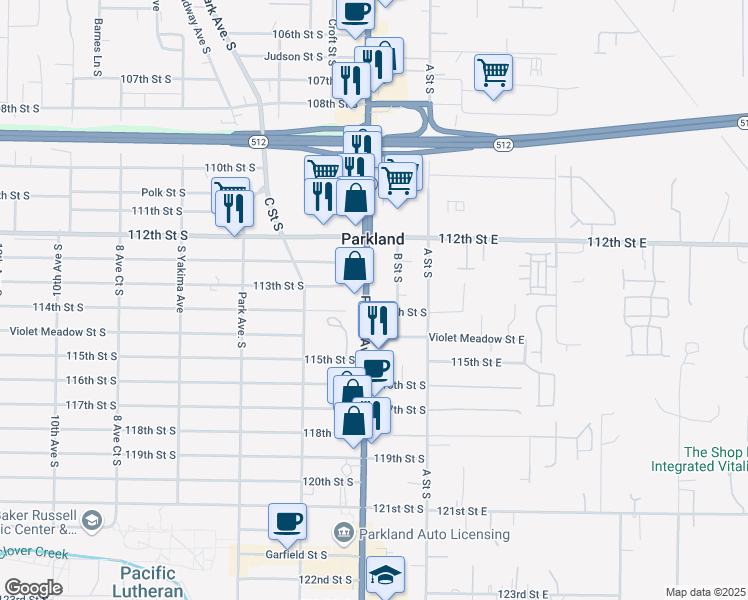Open the Google logo link

[x=33, y=589]
